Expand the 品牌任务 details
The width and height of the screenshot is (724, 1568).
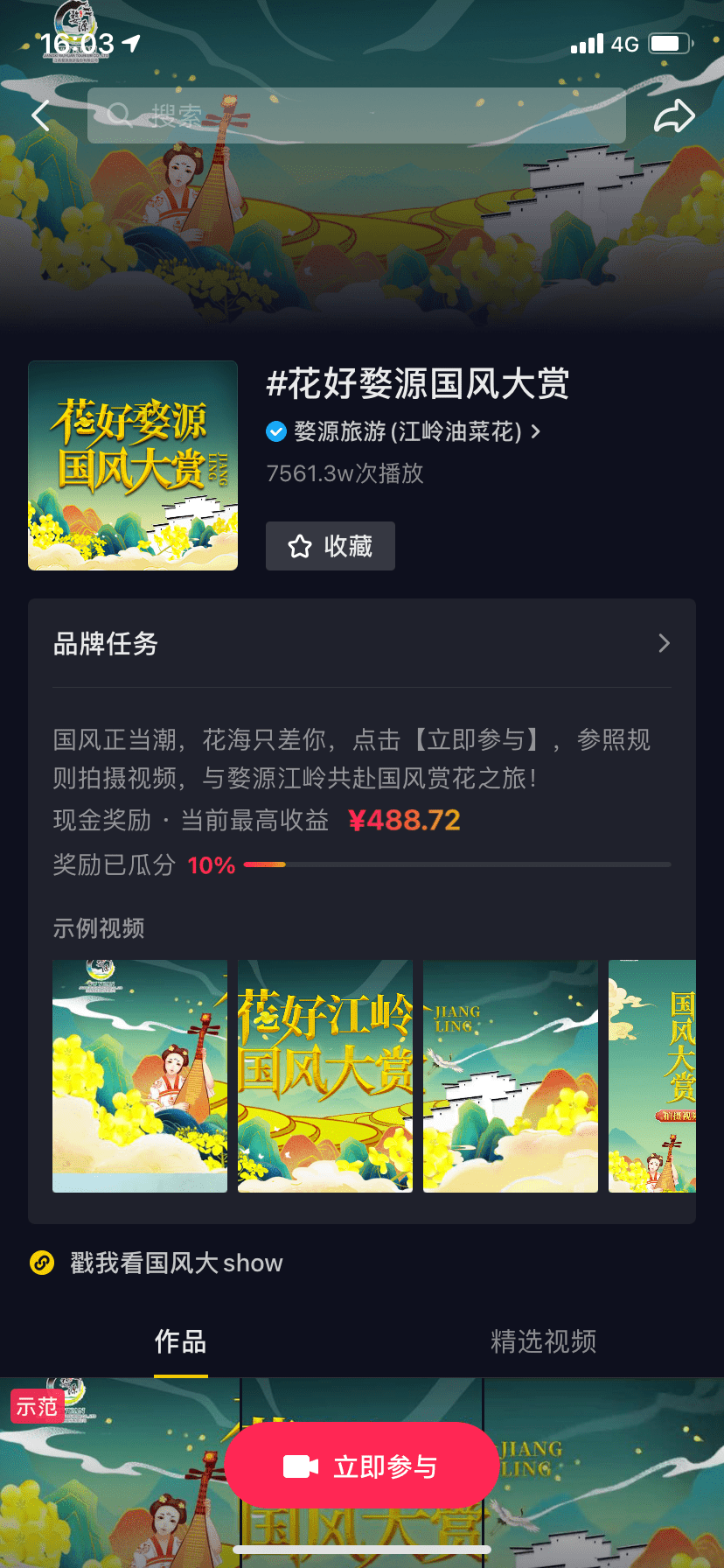pos(362,644)
